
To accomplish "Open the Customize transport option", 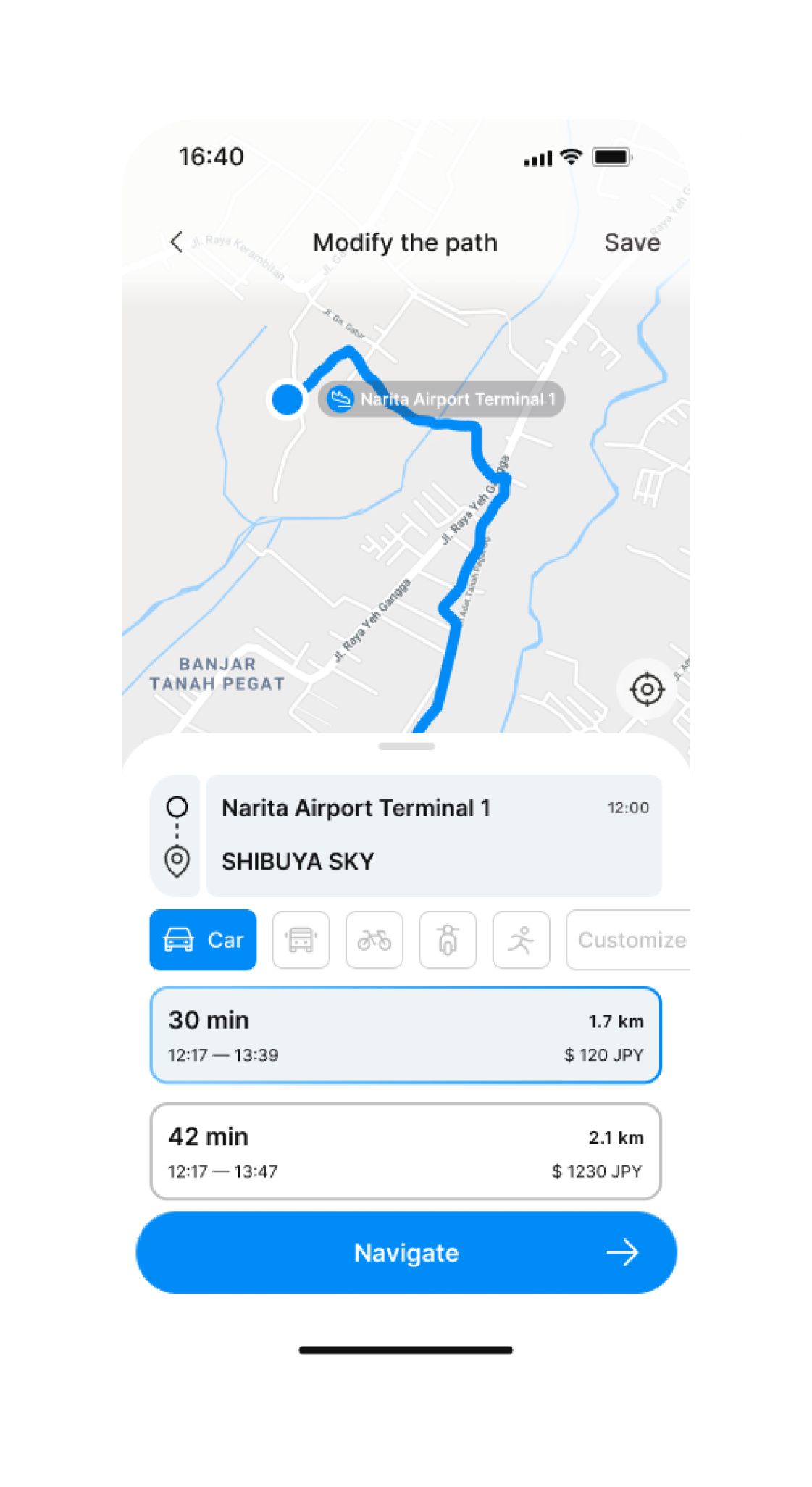I will click(629, 940).
